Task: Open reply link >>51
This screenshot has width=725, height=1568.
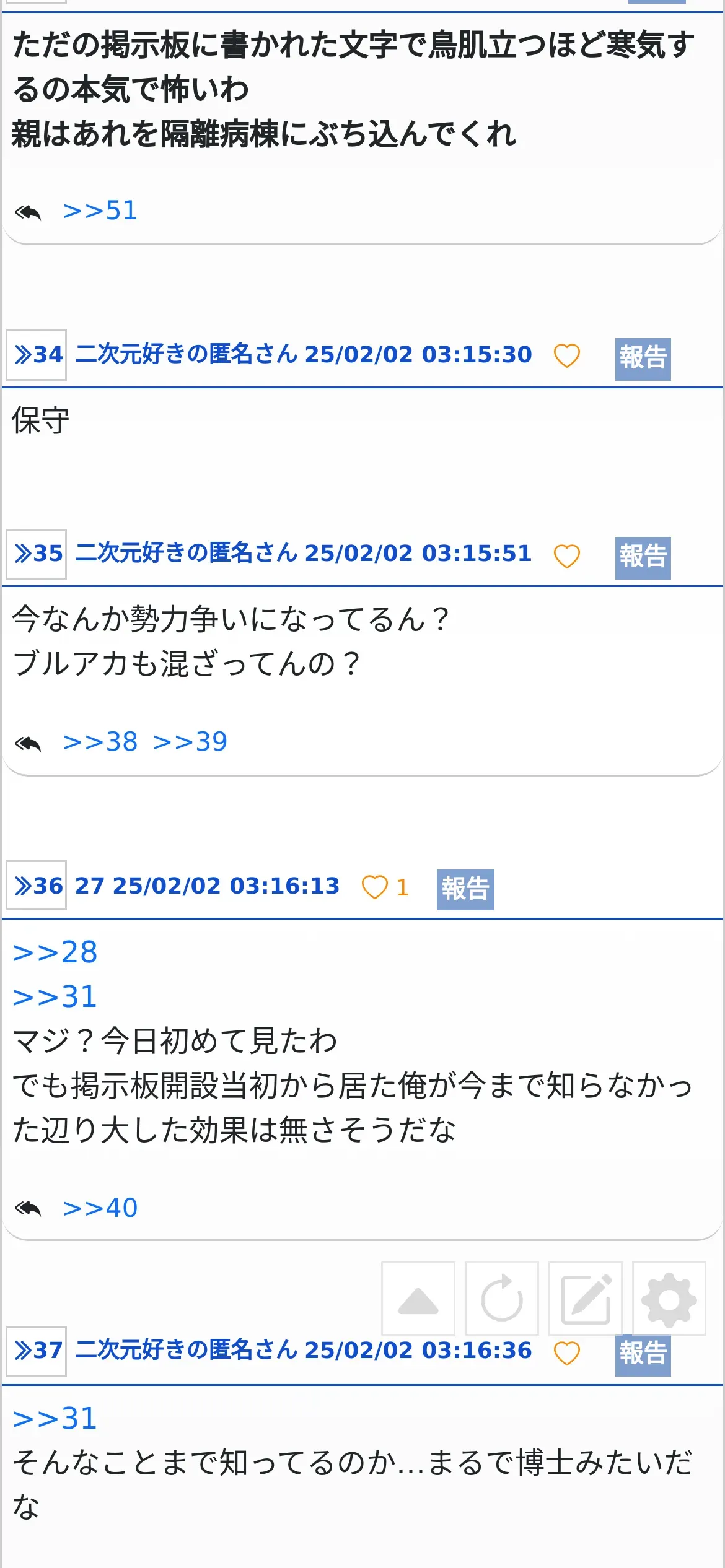Action: click(x=100, y=211)
